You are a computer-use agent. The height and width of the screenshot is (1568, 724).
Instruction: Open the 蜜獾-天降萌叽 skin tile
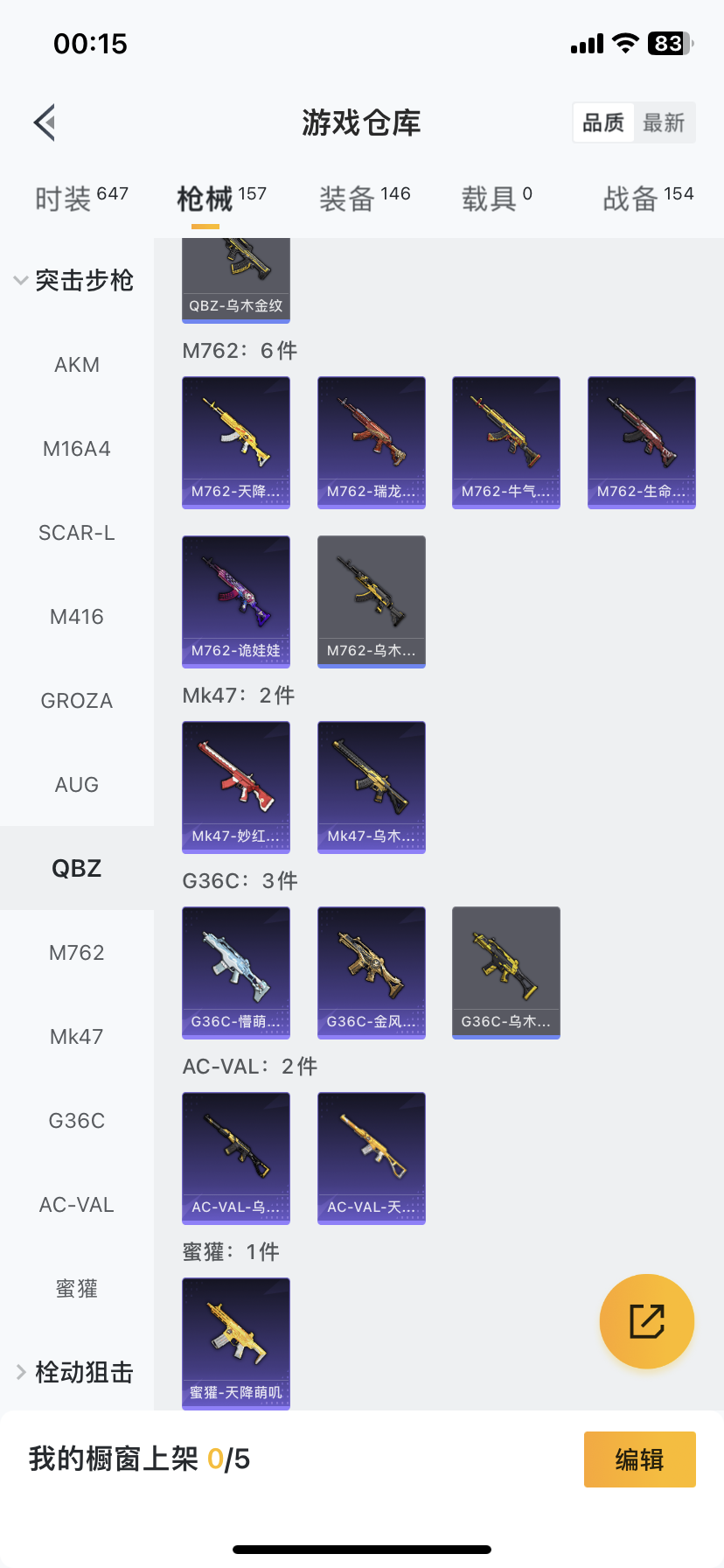click(x=236, y=1343)
